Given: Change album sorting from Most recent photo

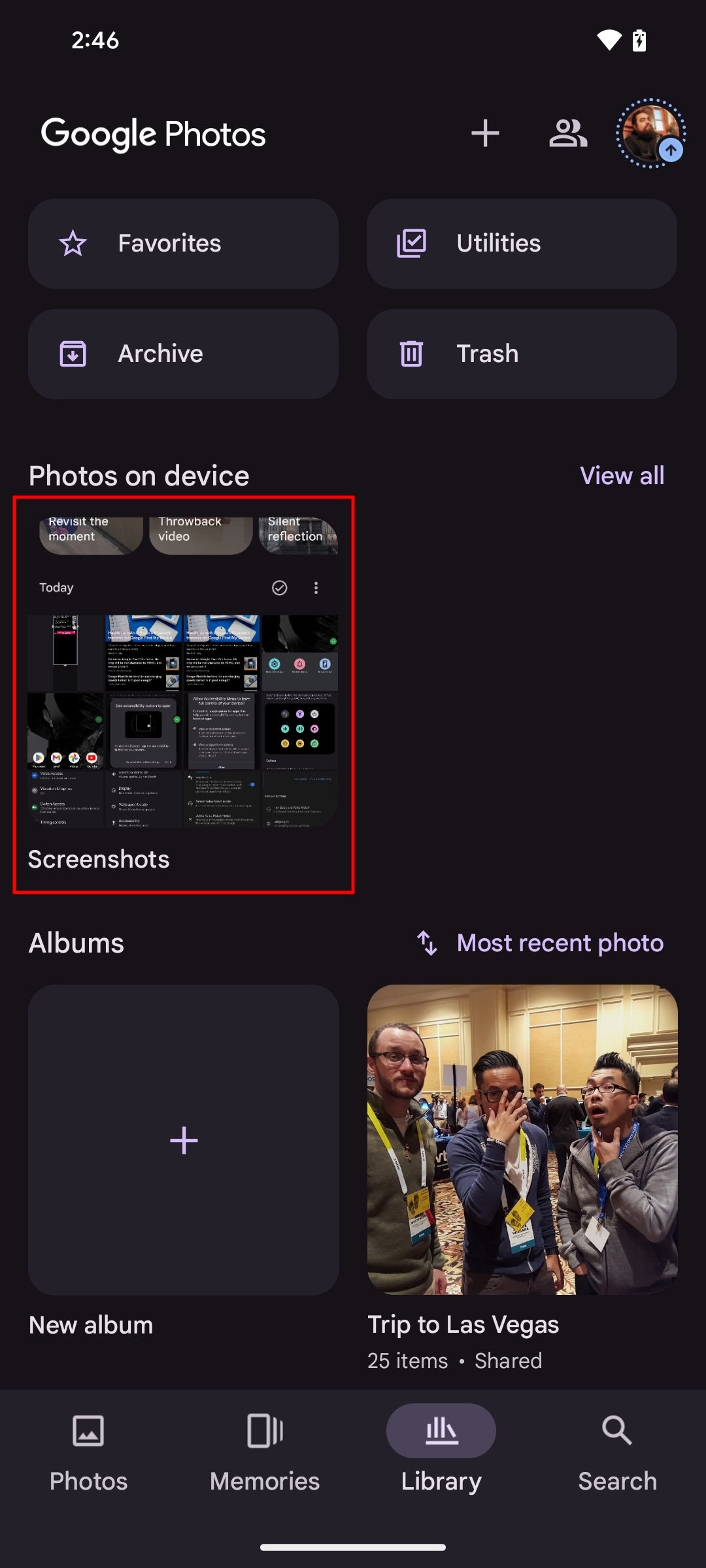Looking at the screenshot, I should click(x=540, y=943).
